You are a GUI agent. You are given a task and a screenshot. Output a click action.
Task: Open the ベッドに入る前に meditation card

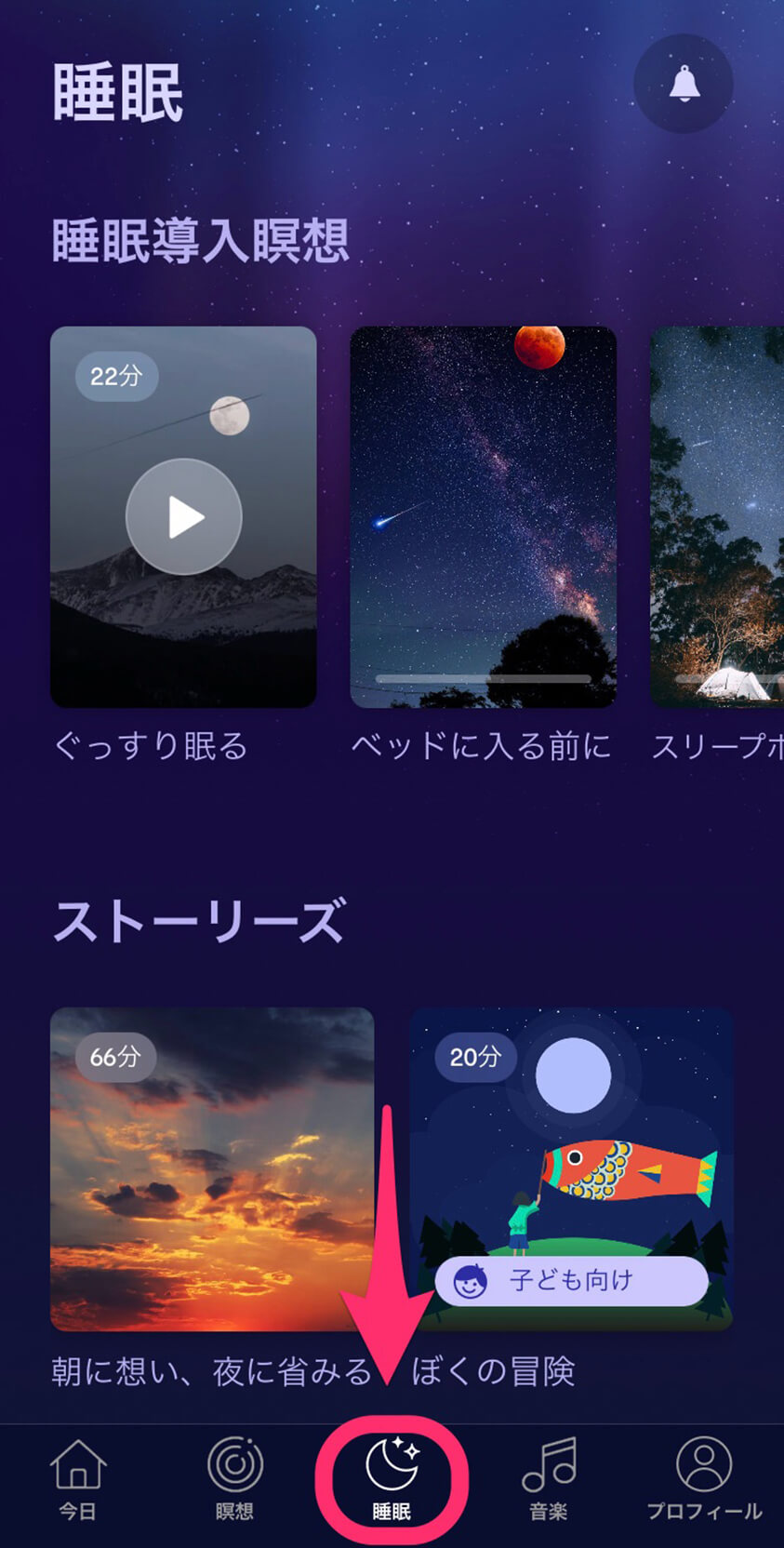point(483,517)
